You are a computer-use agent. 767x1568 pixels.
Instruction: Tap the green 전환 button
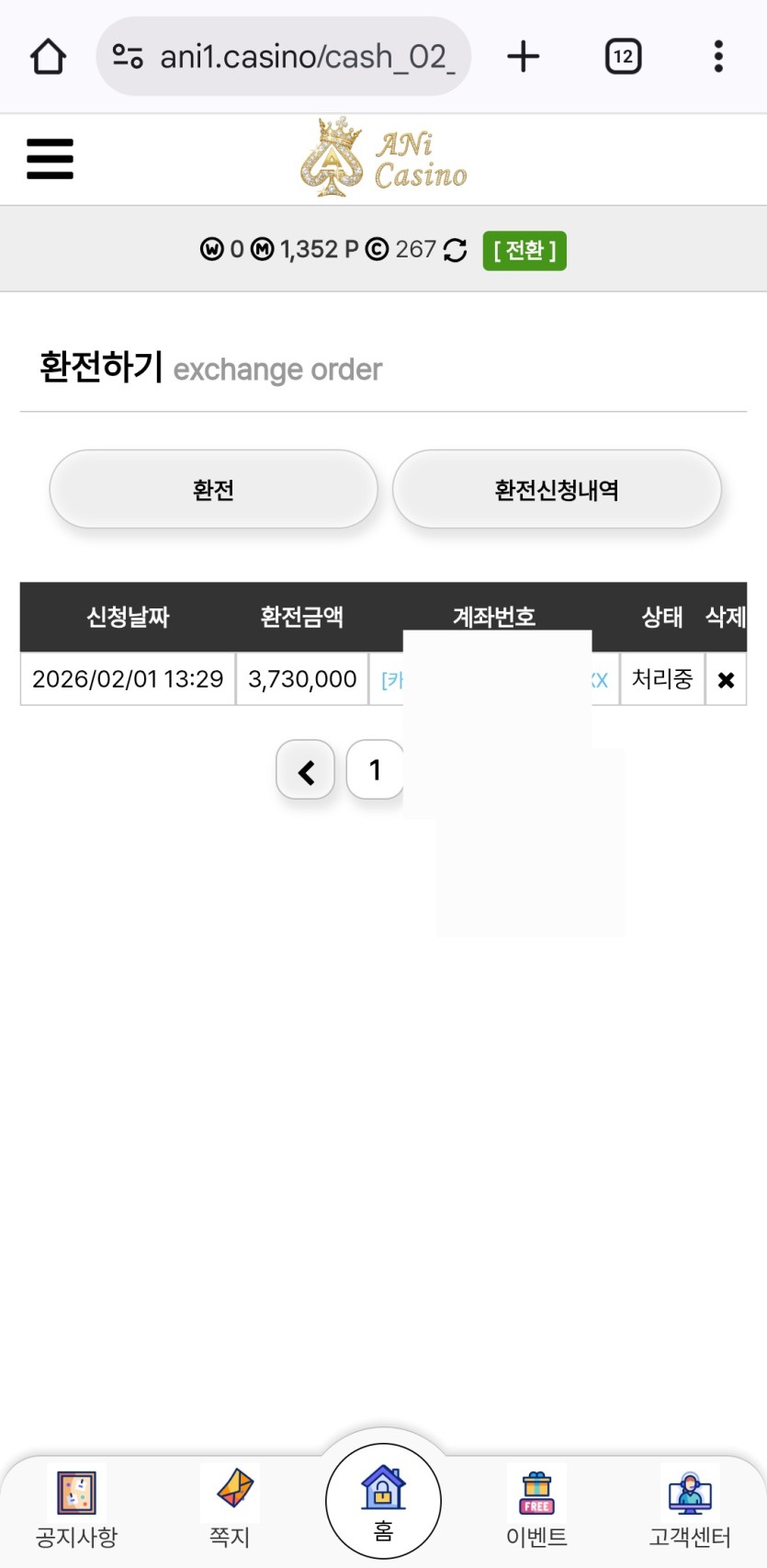click(524, 250)
